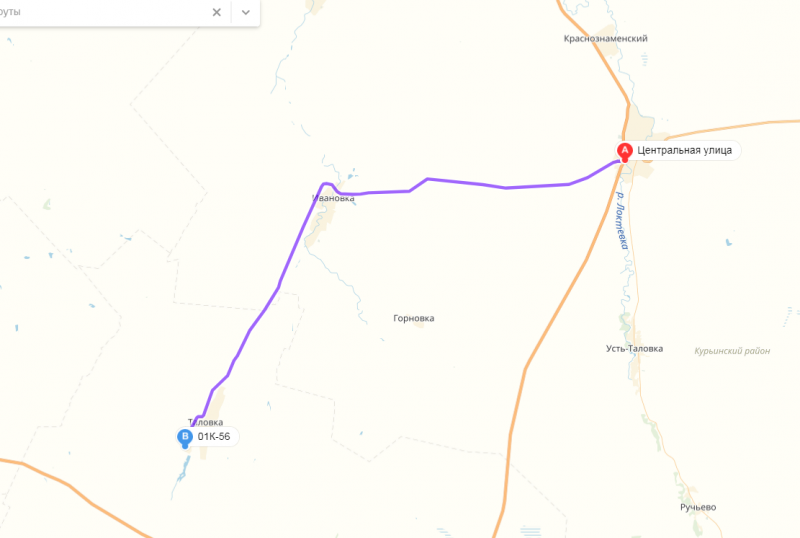Image resolution: width=800 pixels, height=538 pixels.
Task: Open the Горновка place label
Action: (x=414, y=319)
